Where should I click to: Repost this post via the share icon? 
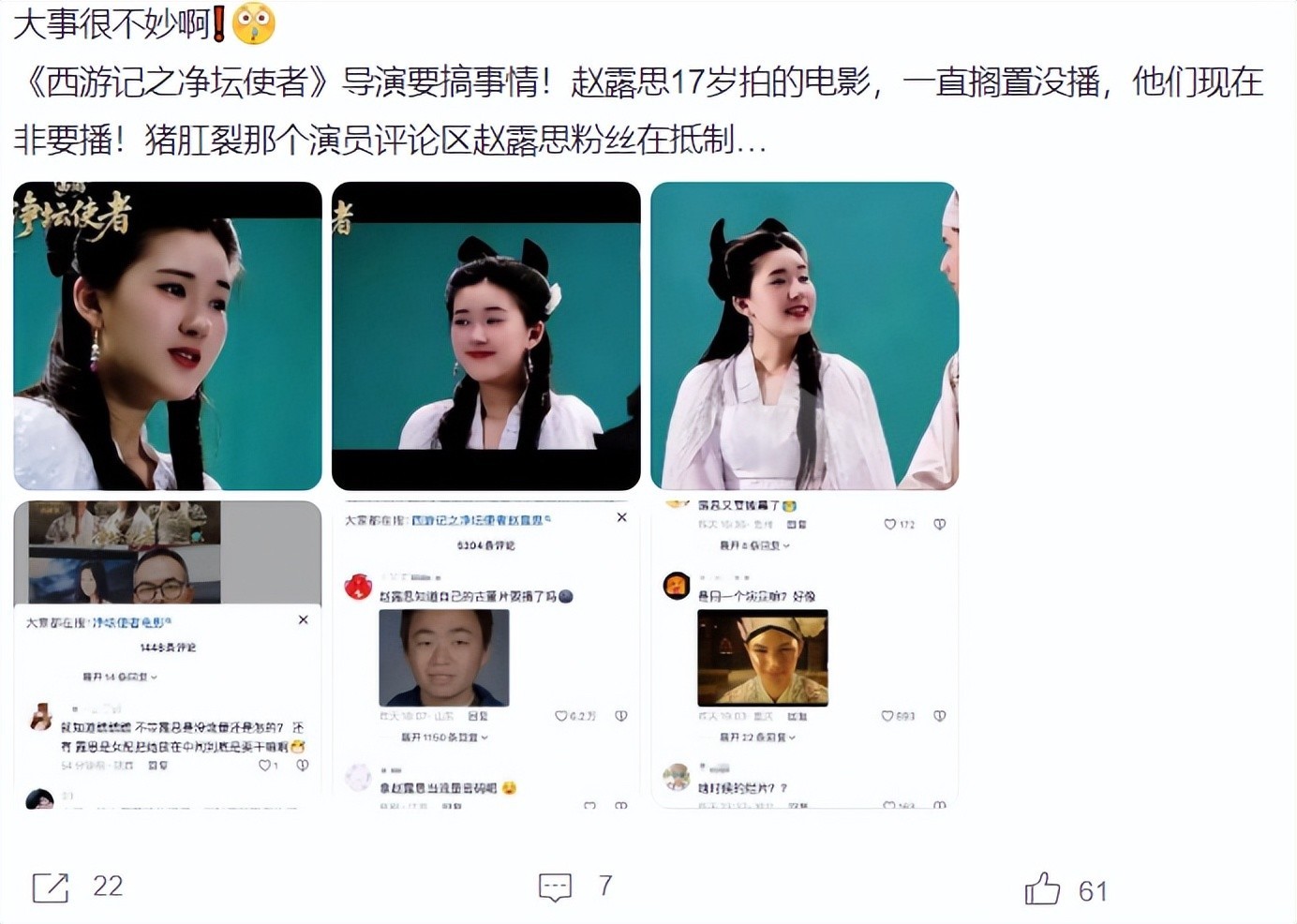coord(51,887)
